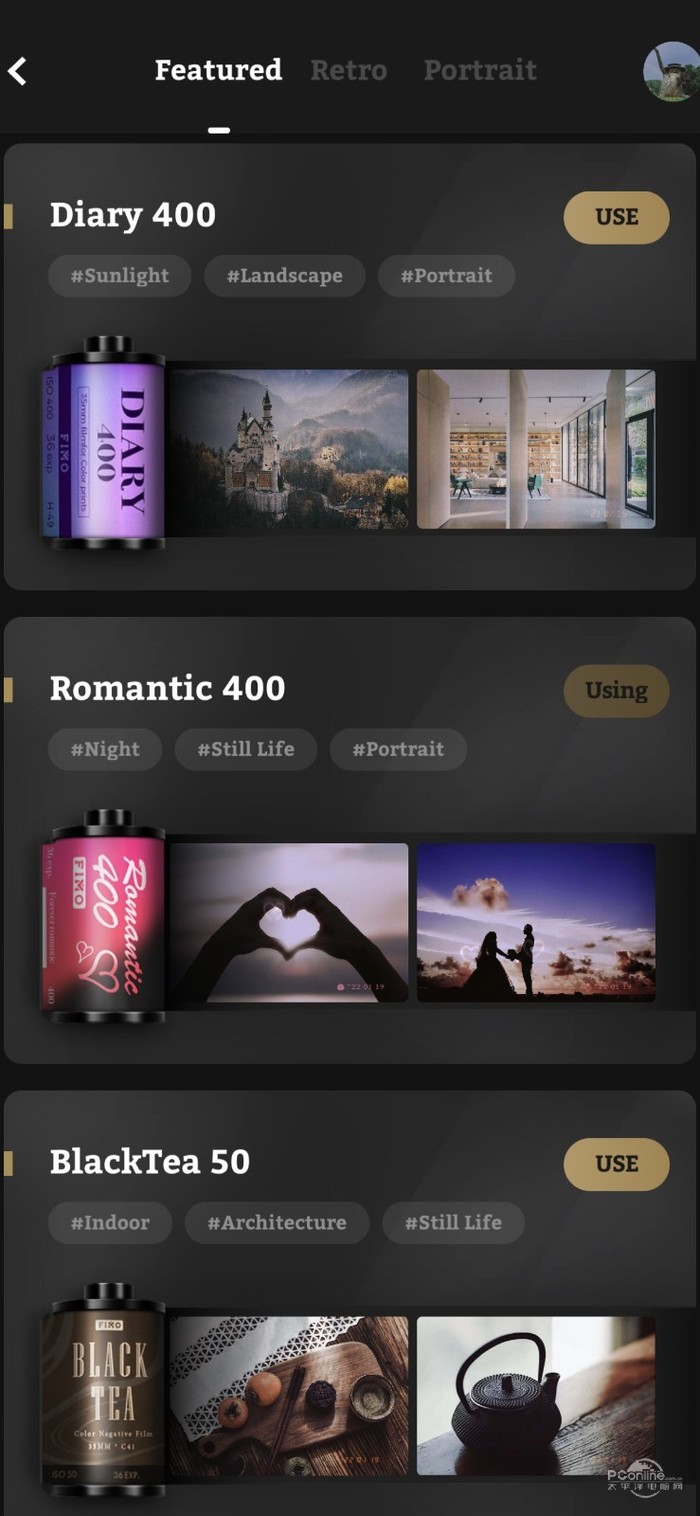700x1516 pixels.
Task: Open the Romantic 400 heart hands sample
Action: 289,922
